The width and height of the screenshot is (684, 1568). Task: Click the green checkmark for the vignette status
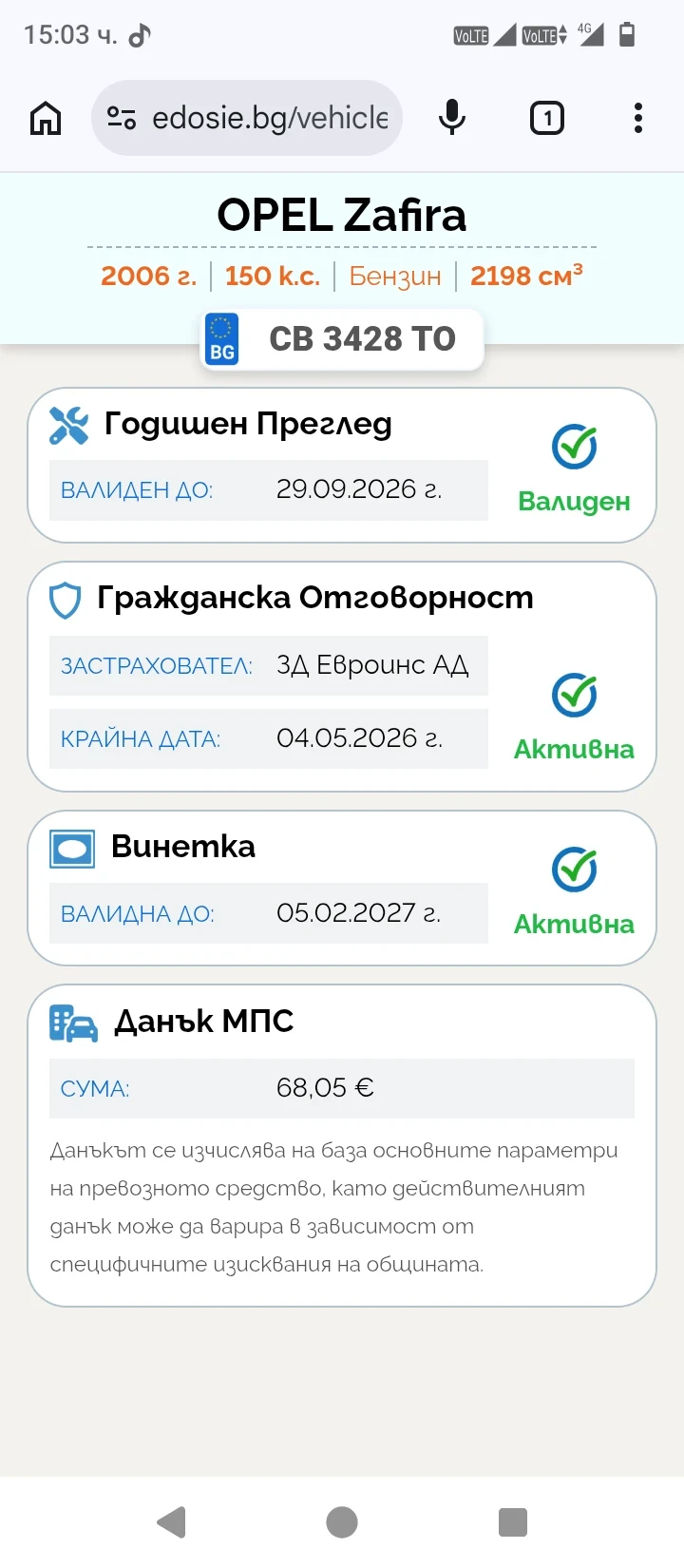(574, 869)
